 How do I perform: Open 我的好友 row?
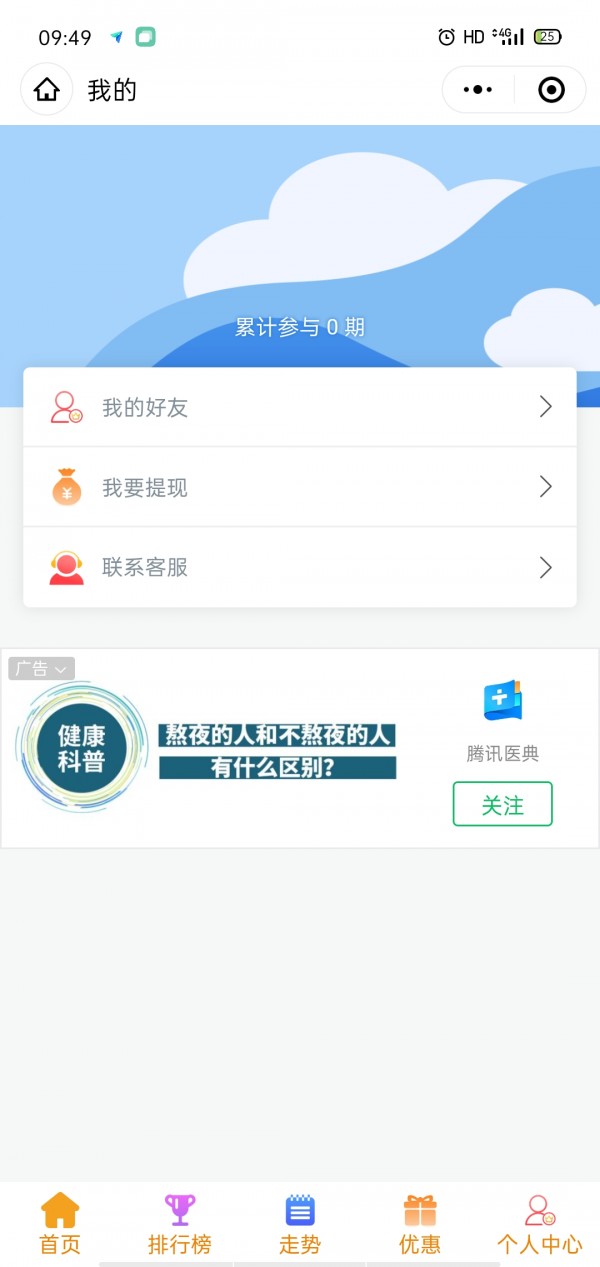pos(300,407)
